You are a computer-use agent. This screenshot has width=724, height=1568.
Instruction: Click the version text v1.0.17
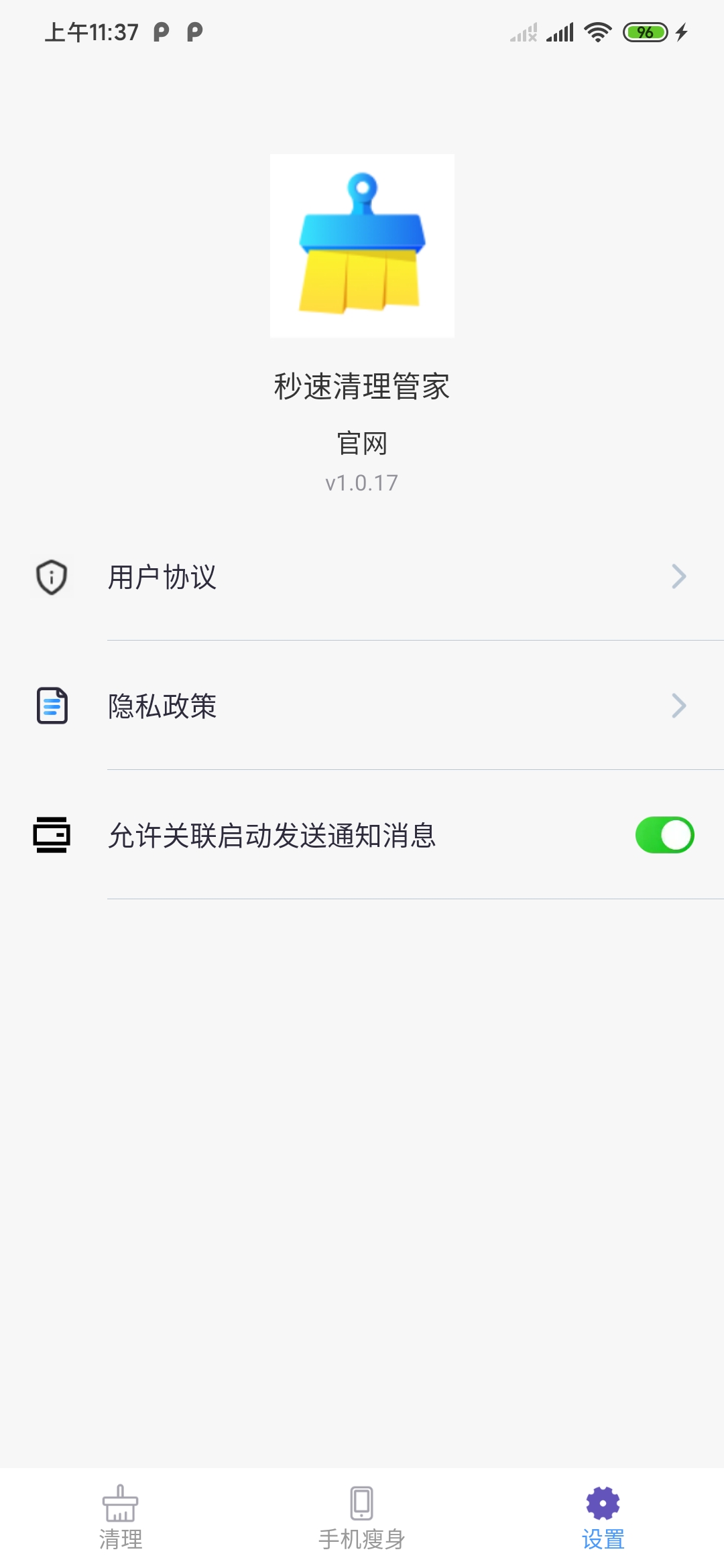362,482
